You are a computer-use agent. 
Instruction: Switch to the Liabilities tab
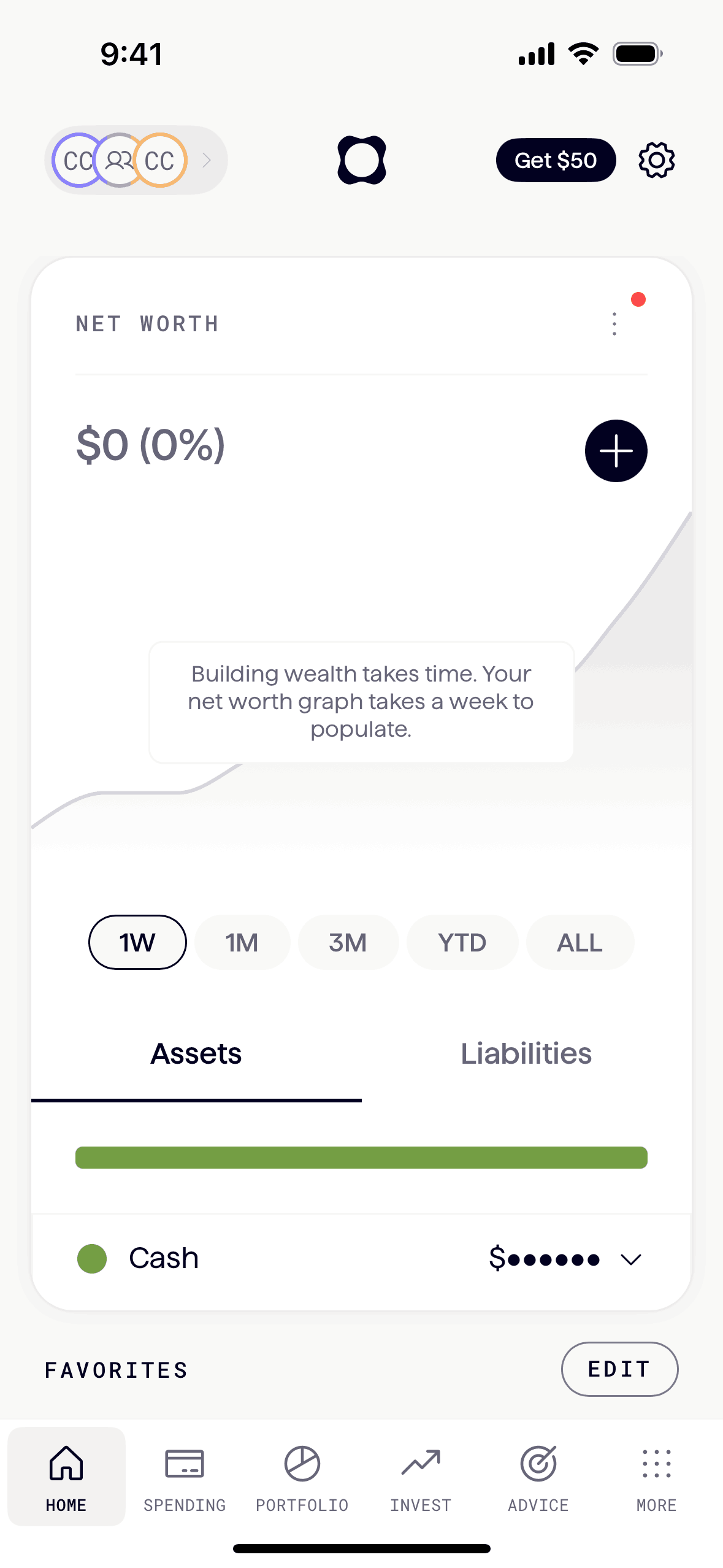click(526, 1054)
